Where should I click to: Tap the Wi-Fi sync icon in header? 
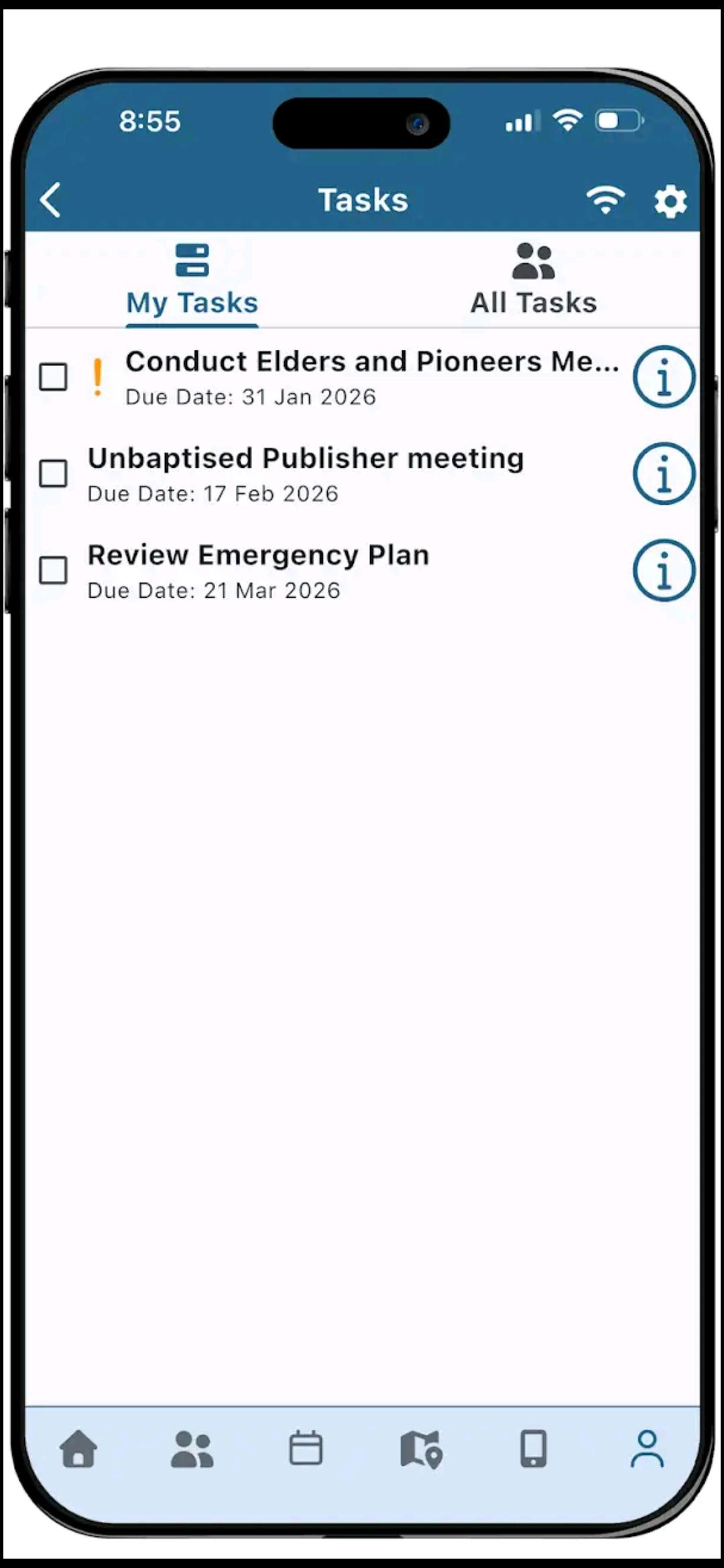click(x=605, y=200)
